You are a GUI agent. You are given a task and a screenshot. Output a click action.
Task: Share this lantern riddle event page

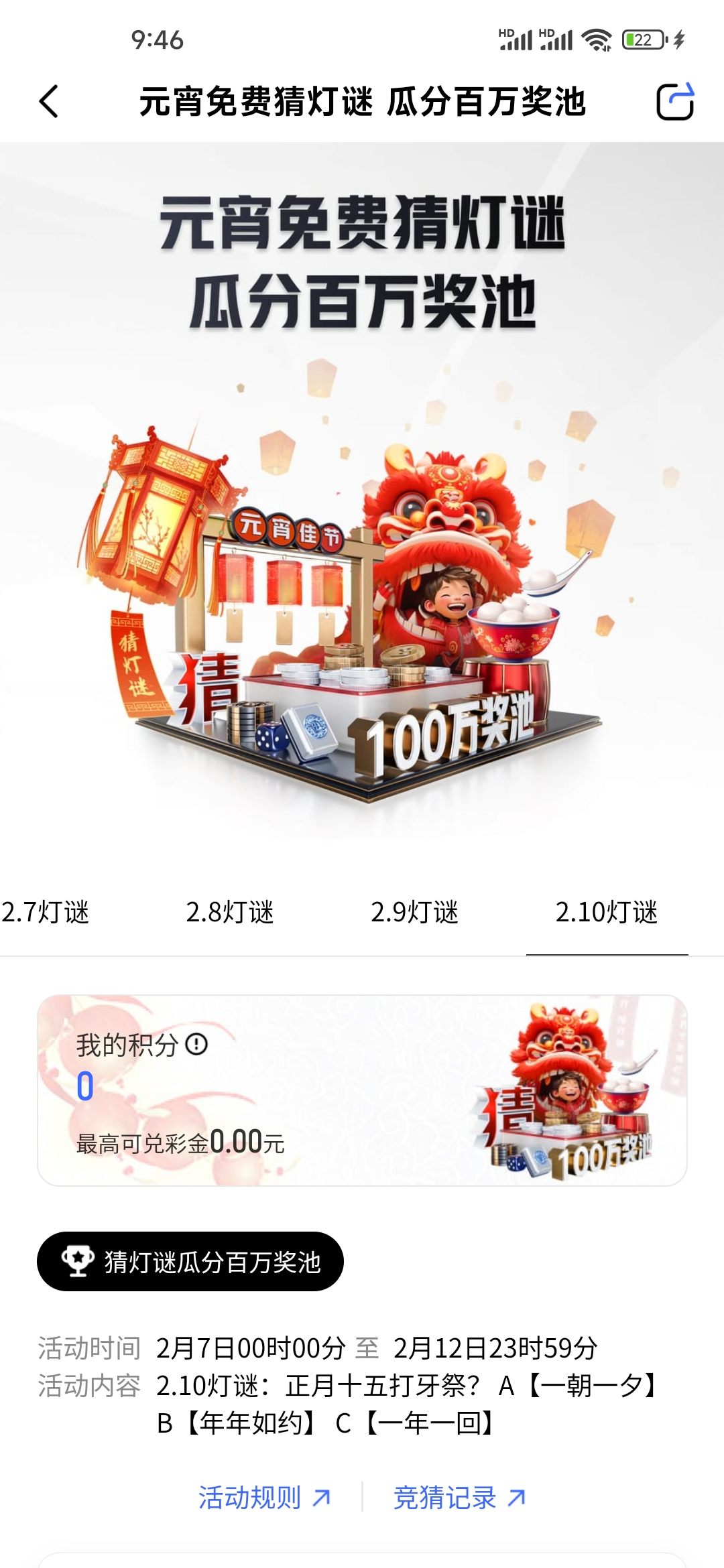click(x=674, y=102)
